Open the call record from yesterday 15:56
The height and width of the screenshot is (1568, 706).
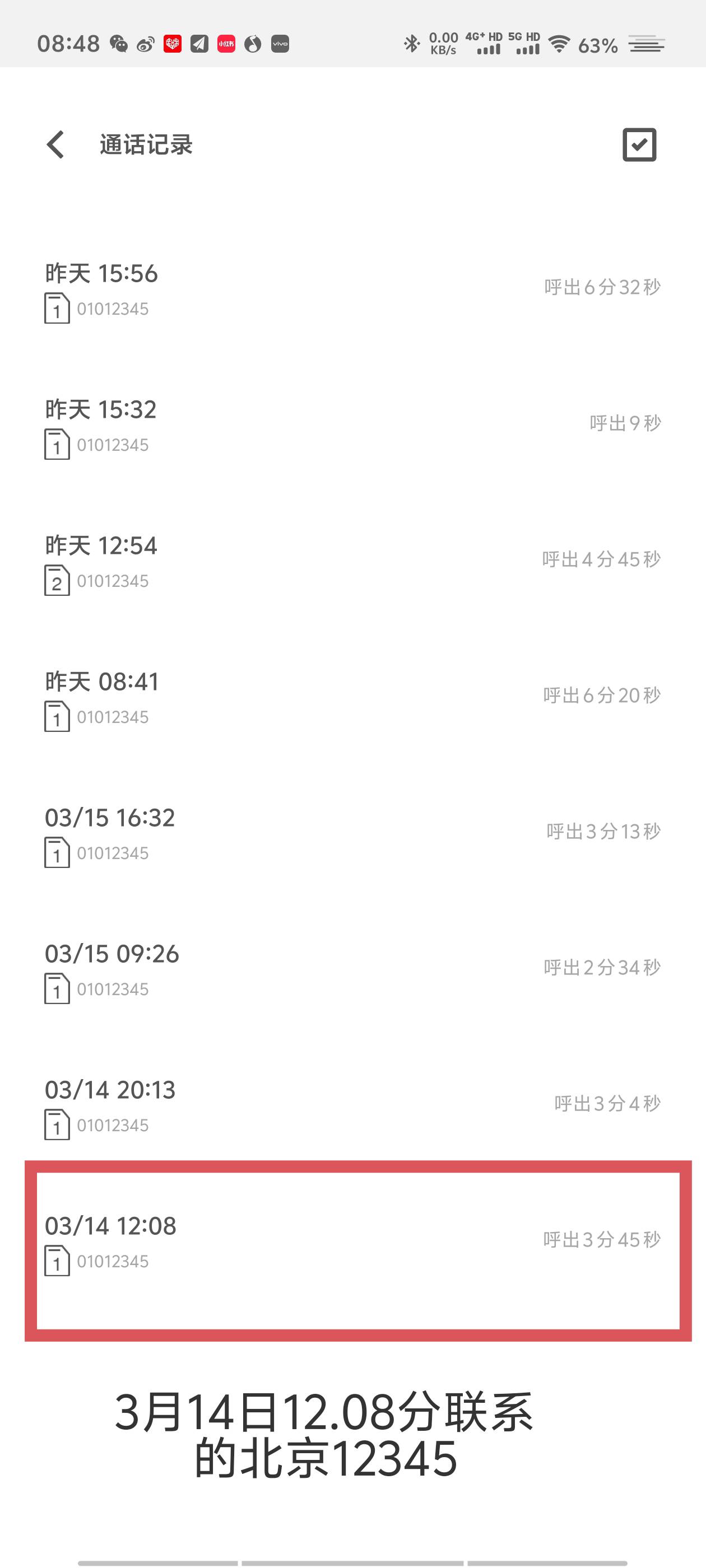(x=352, y=290)
